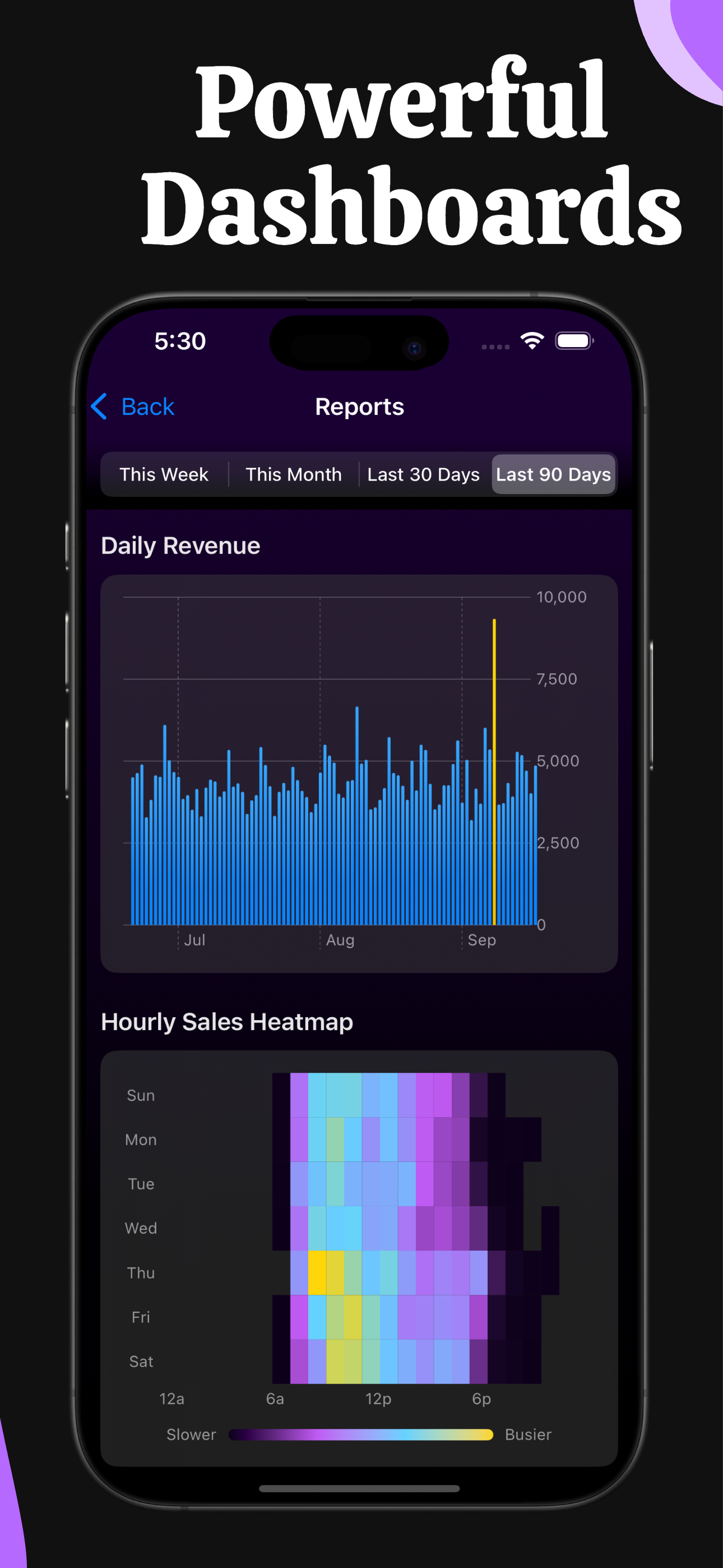Viewport: 723px width, 1568px height.
Task: Tap the battery icon in status bar
Action: 573,342
